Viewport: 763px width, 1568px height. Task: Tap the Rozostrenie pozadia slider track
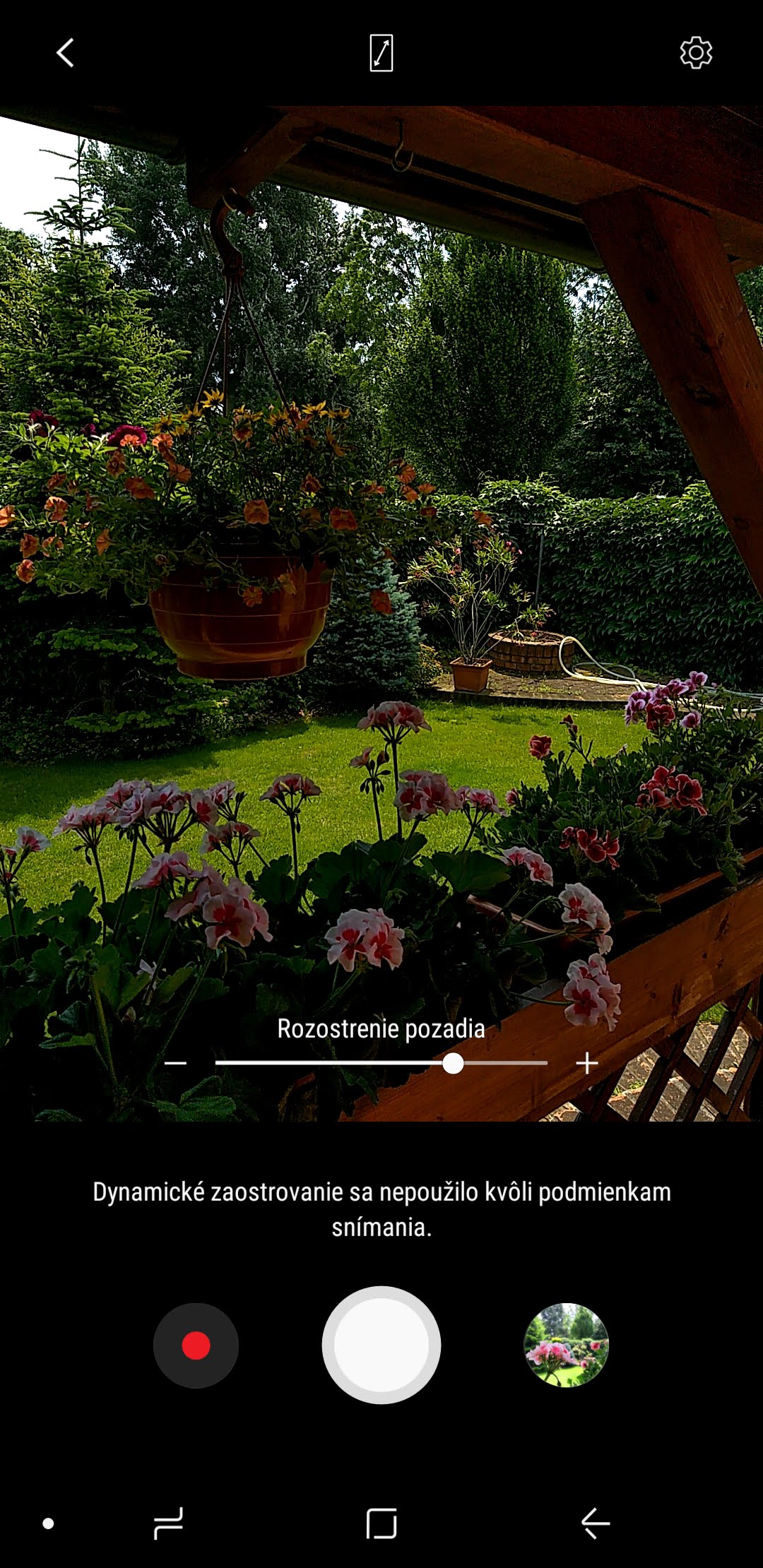point(381,1063)
